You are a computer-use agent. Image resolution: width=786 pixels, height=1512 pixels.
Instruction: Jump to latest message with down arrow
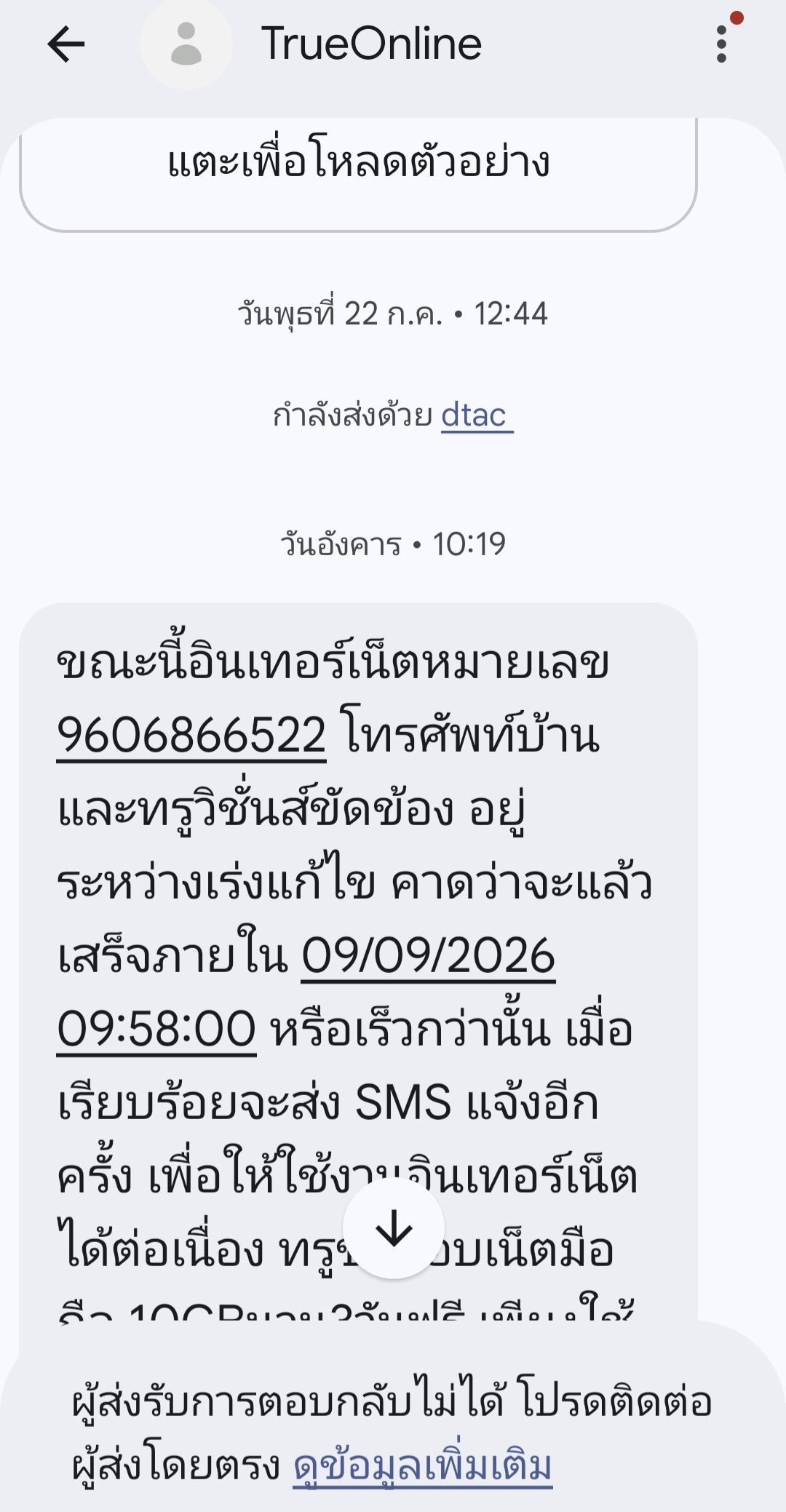click(394, 1229)
